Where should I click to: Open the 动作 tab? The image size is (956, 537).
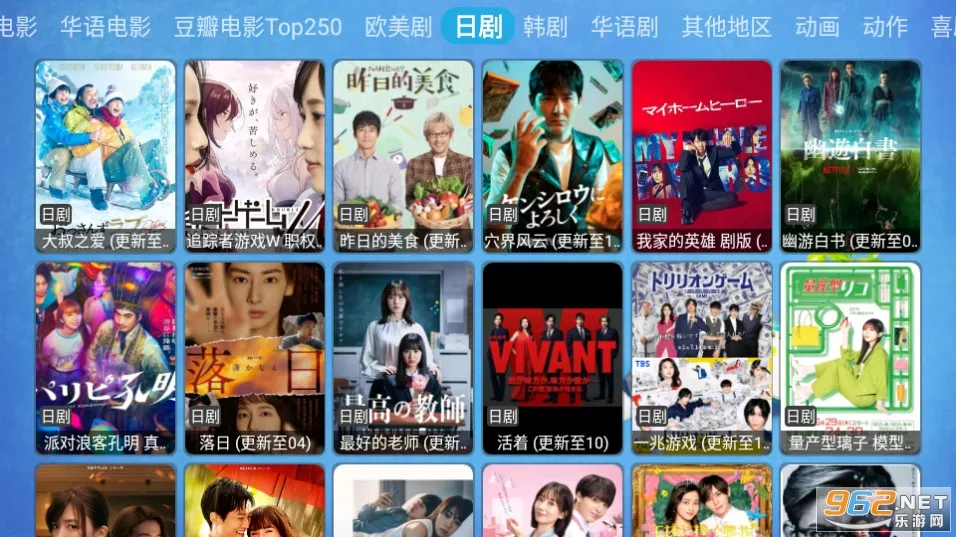click(885, 27)
